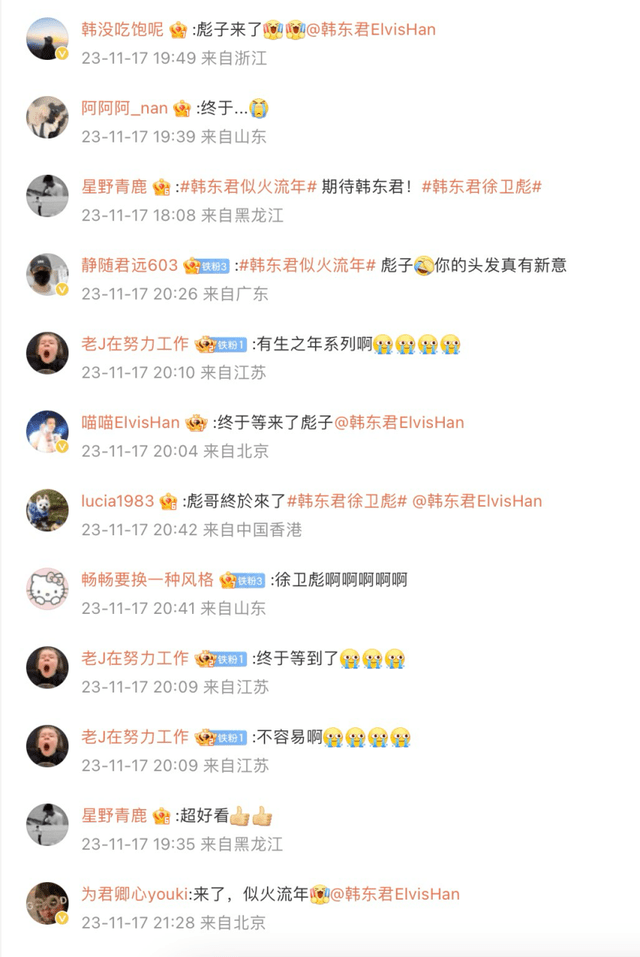The width and height of the screenshot is (640, 957).
Task: Open #韩东君似火流年# hashtag in 星野青鹿's comment
Action: 247,186
